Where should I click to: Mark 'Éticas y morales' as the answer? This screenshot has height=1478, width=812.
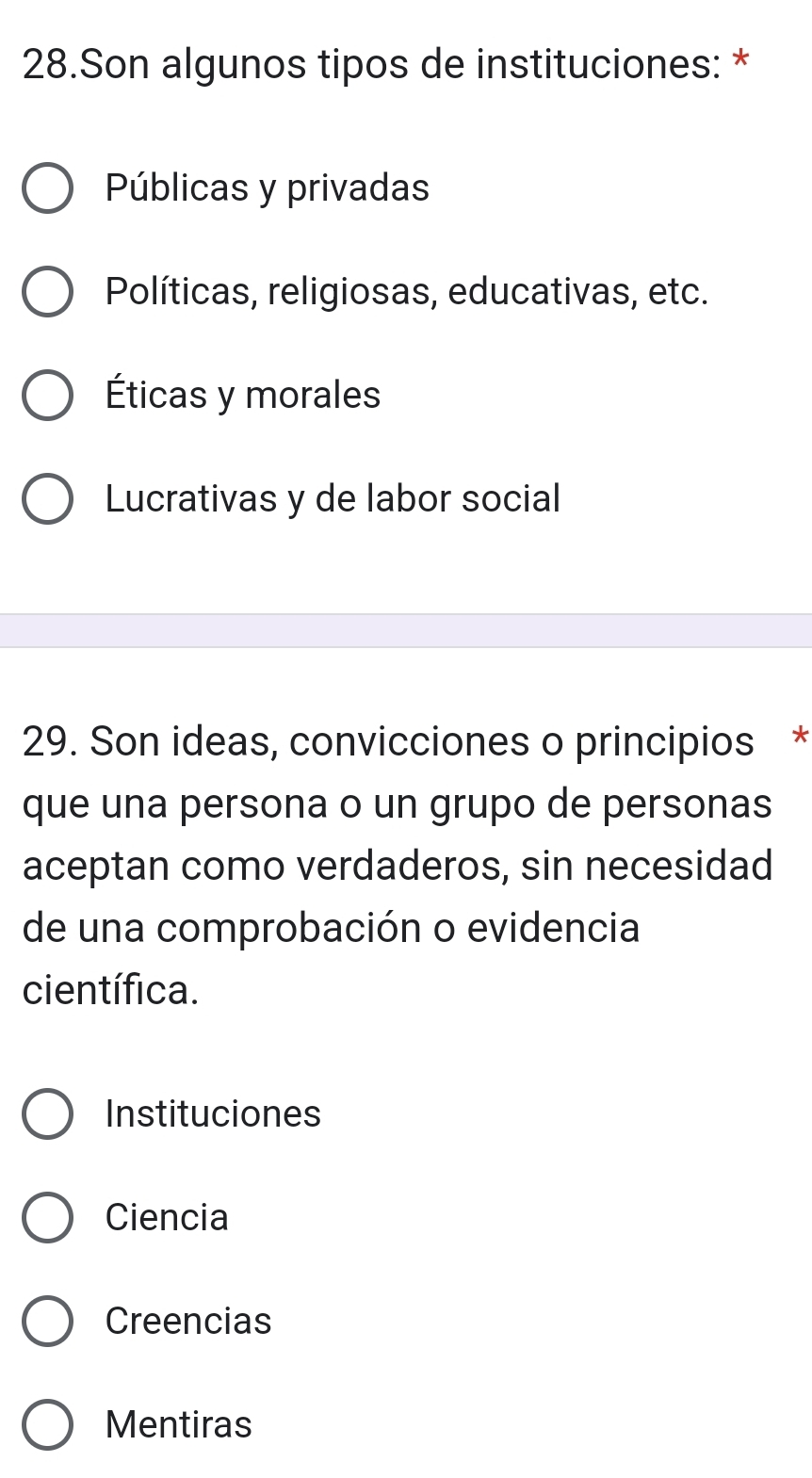(47, 396)
